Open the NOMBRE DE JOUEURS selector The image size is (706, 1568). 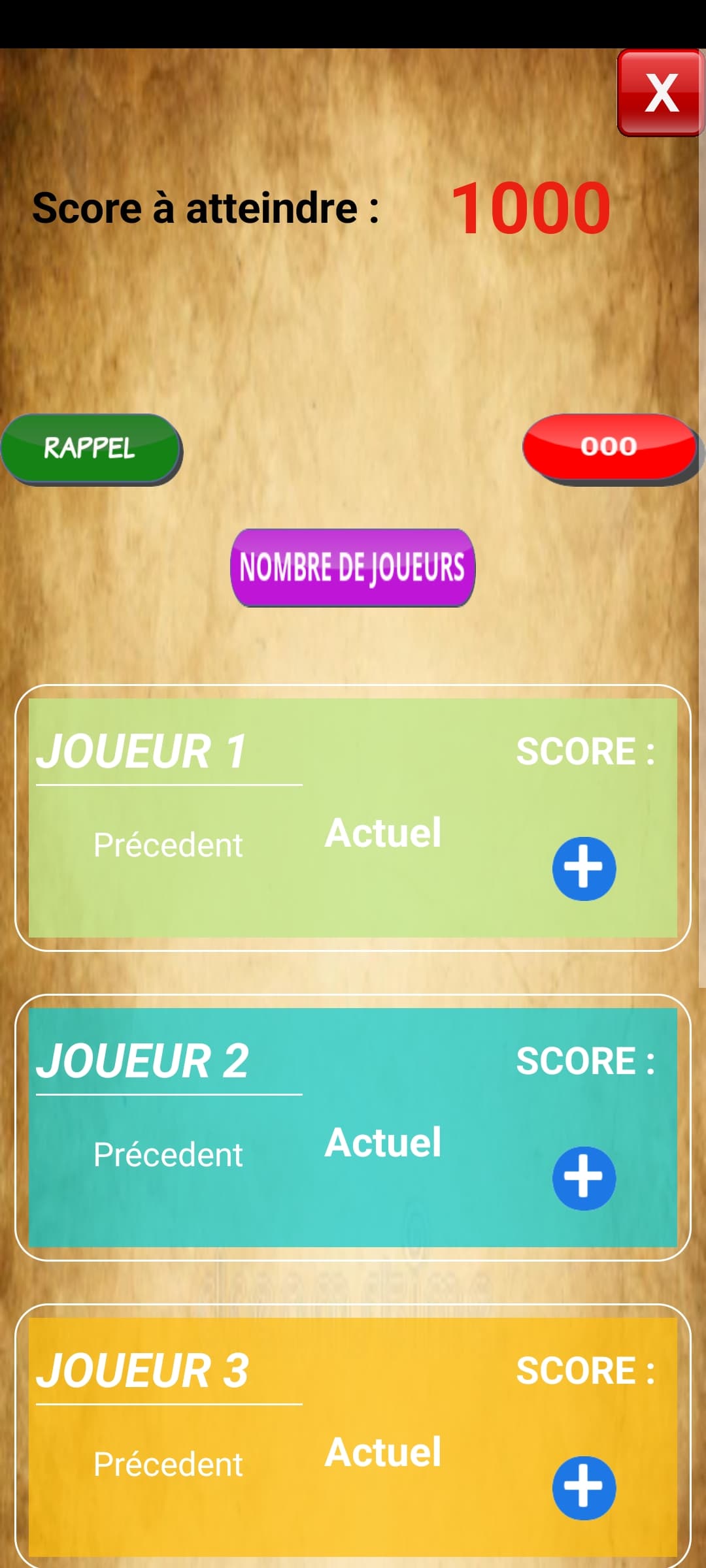352,567
